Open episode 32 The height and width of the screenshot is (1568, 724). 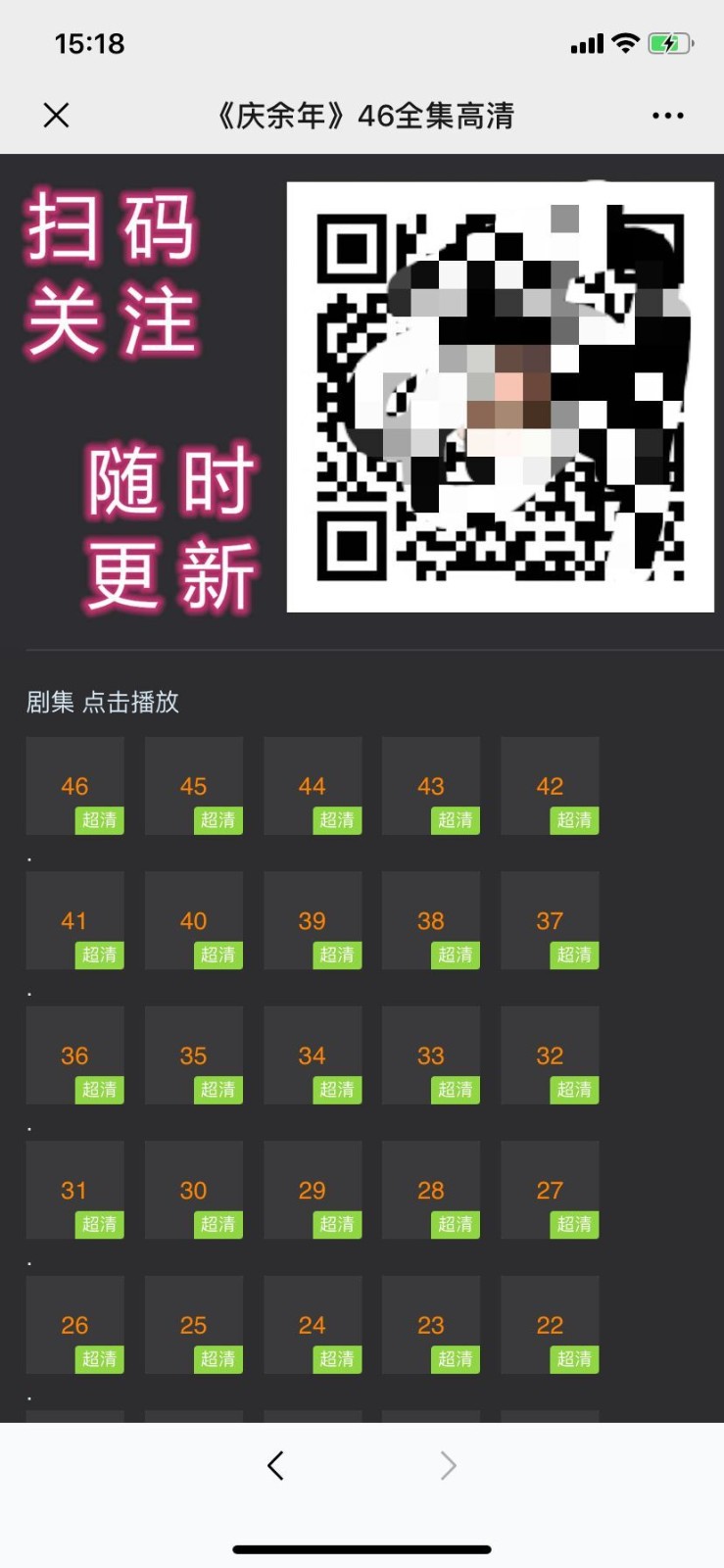[x=550, y=1055]
